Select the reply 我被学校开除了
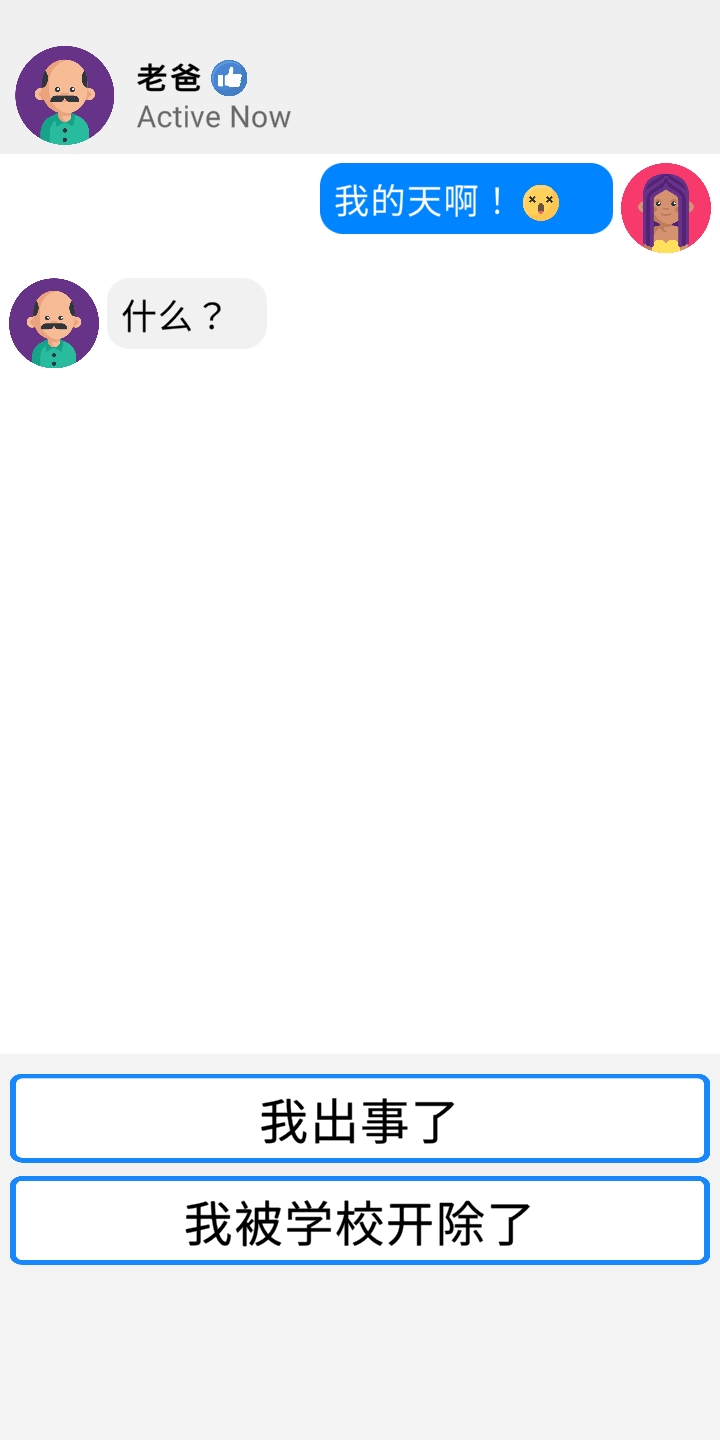Image resolution: width=720 pixels, height=1440 pixels. coord(360,1222)
